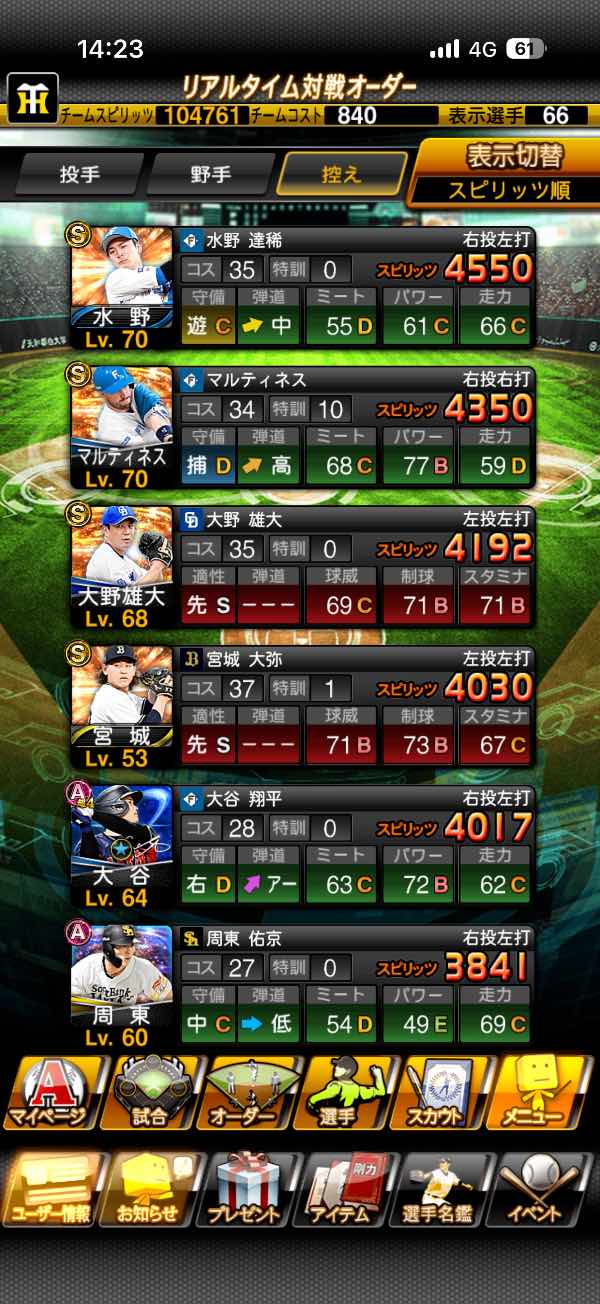Viewport: 600px width, 1304px height.
Task: Open the 選手 section
Action: (348, 1094)
